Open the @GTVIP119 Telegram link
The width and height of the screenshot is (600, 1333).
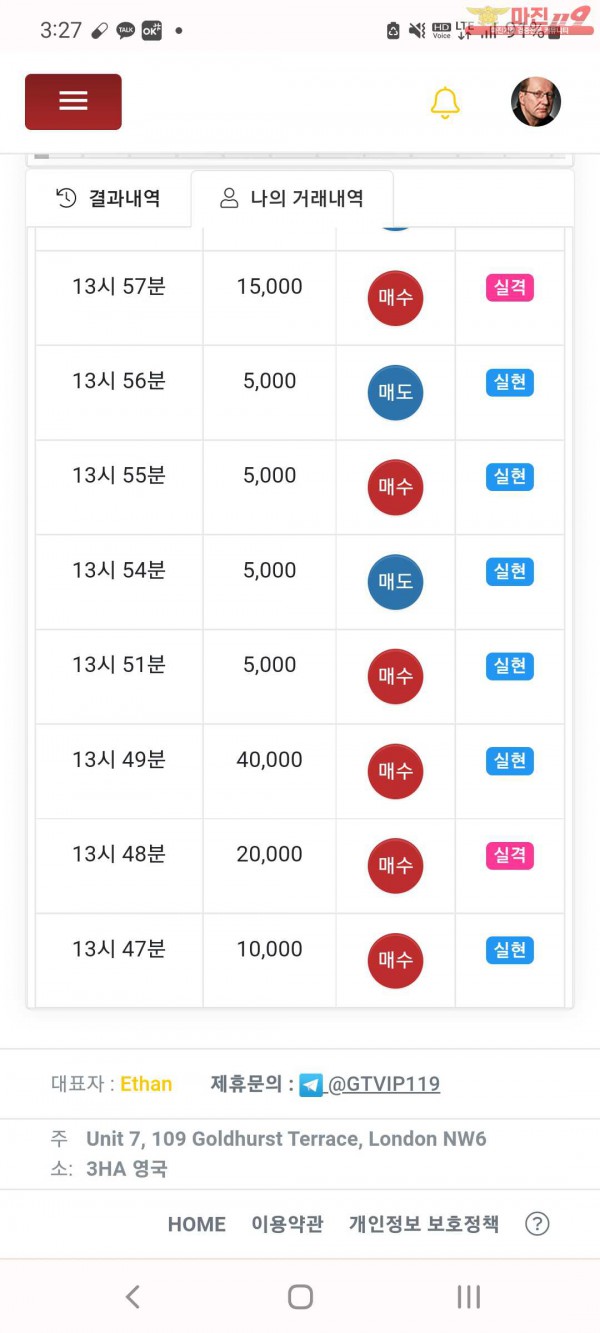(383, 1084)
